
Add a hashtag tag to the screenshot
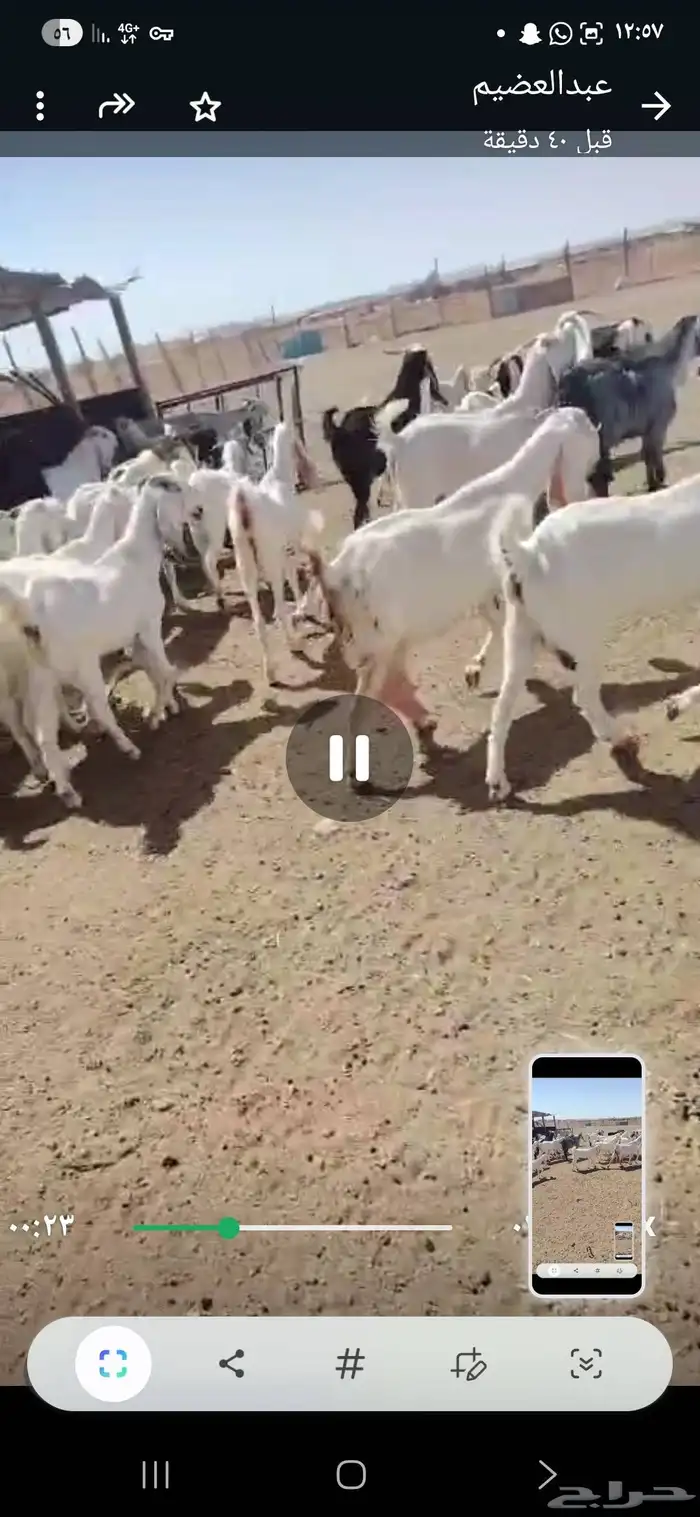[349, 1363]
